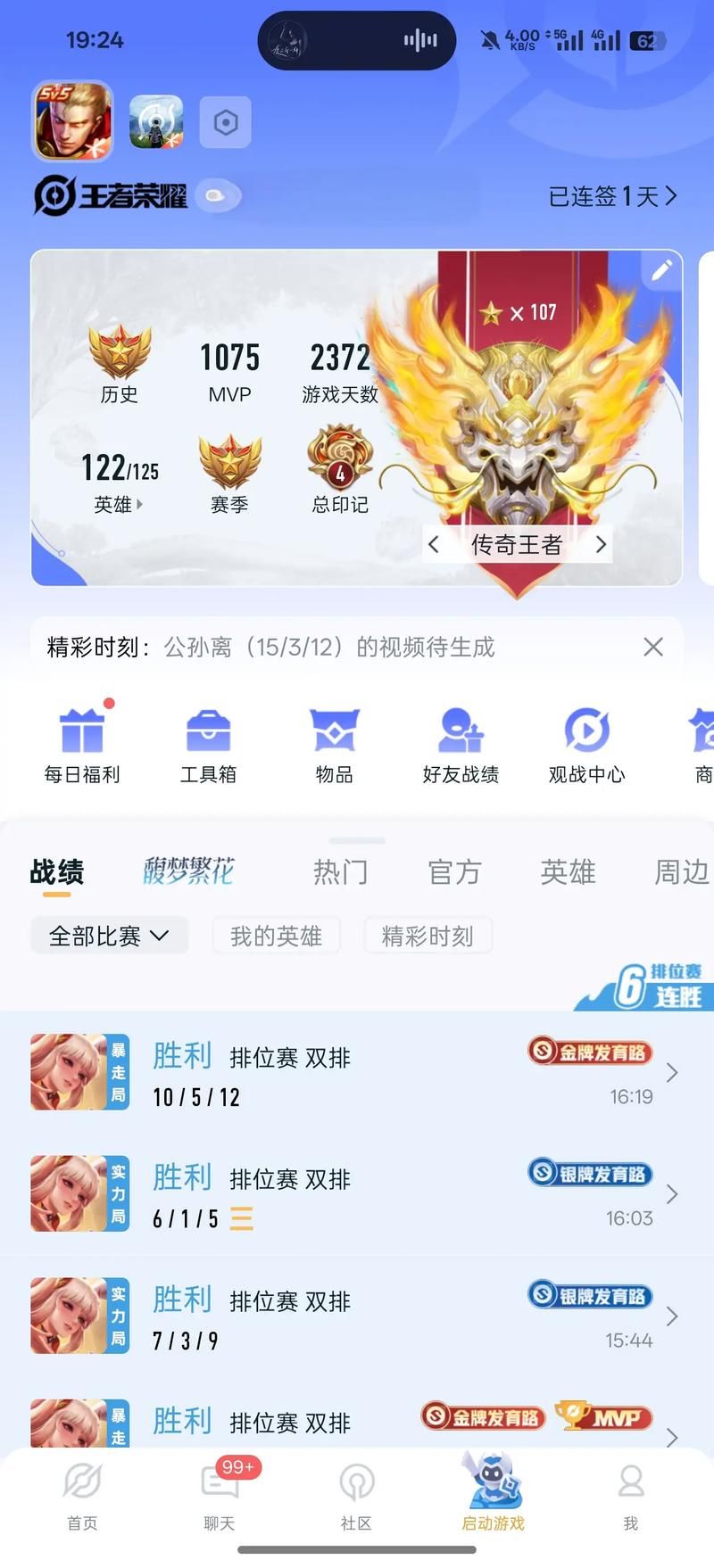Open 物品 items

pyautogui.click(x=334, y=746)
